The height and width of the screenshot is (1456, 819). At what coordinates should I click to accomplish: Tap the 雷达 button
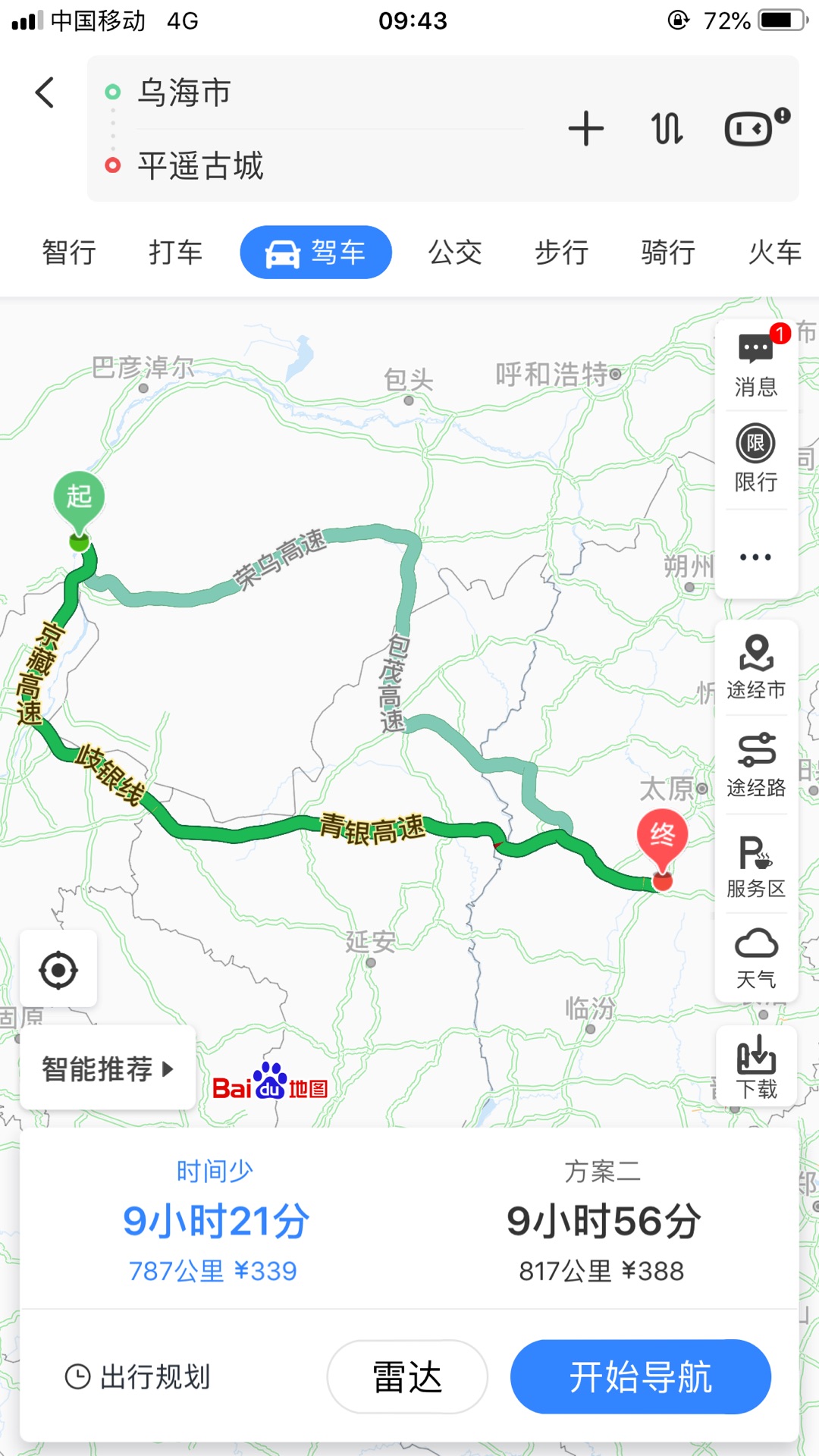(407, 1376)
